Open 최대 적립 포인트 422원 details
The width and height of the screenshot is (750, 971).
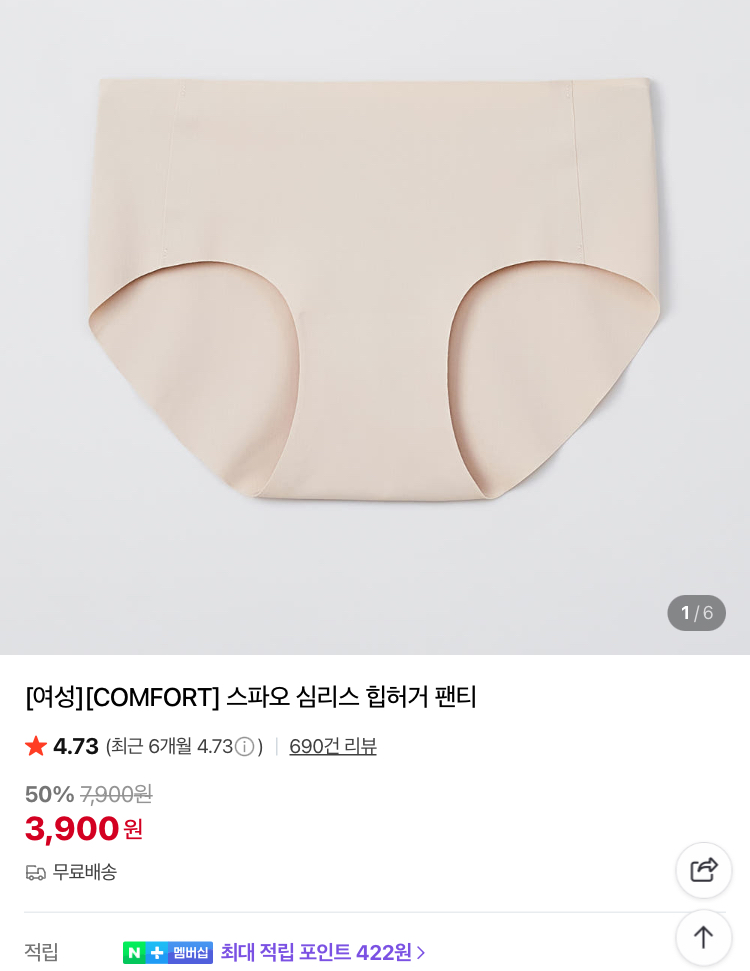pos(322,952)
